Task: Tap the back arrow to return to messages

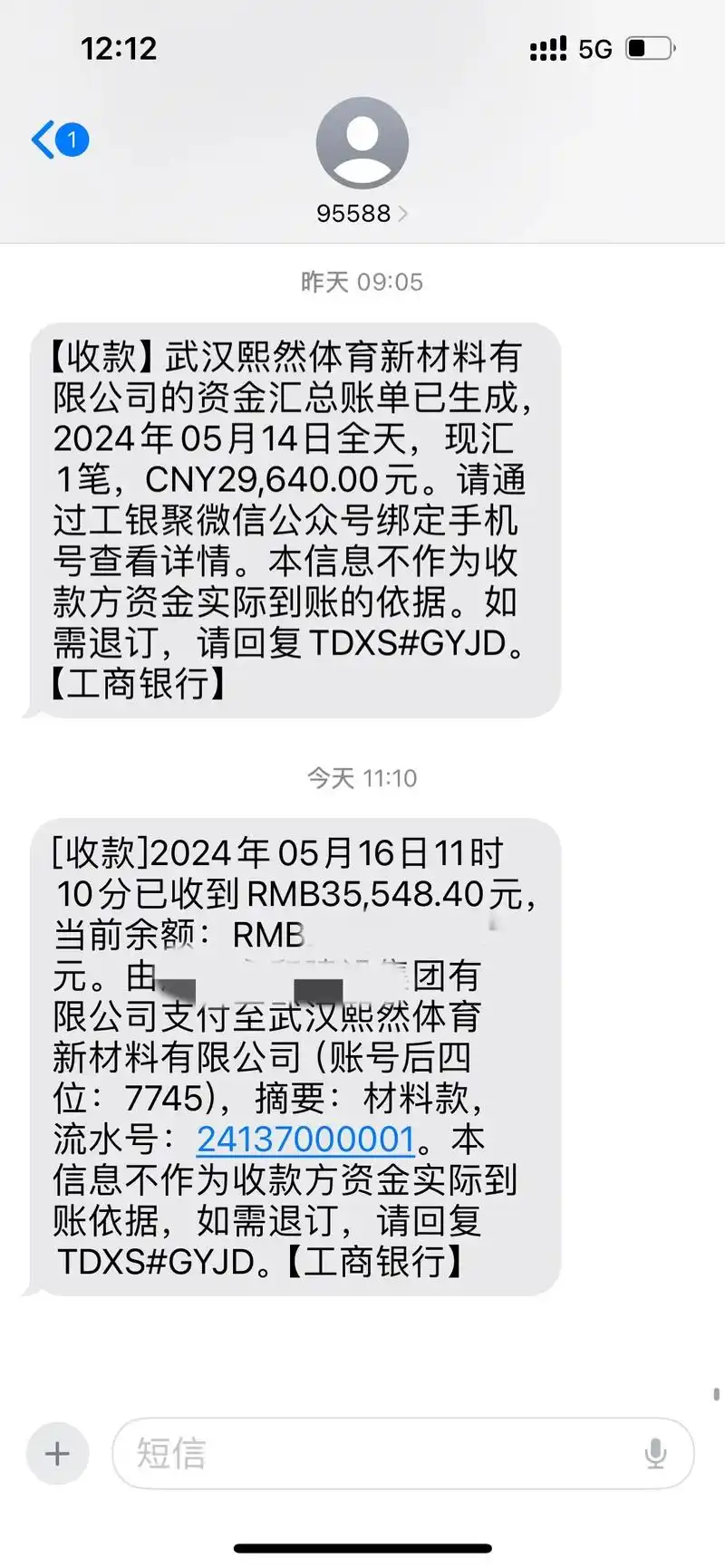Action: (x=43, y=140)
